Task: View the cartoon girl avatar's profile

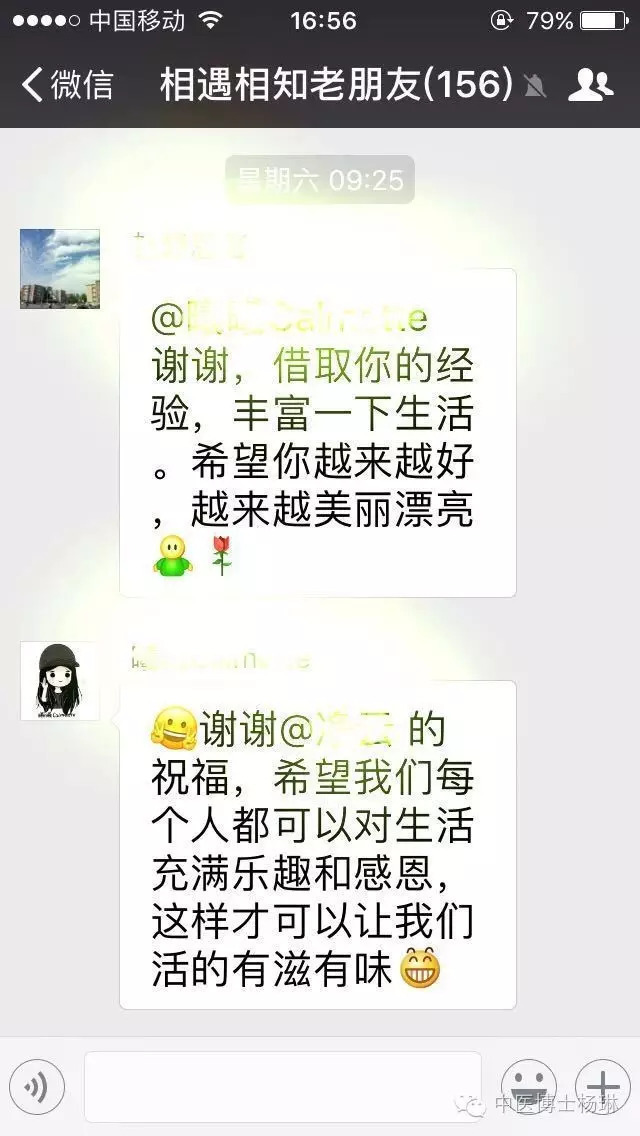Action: pos(60,681)
